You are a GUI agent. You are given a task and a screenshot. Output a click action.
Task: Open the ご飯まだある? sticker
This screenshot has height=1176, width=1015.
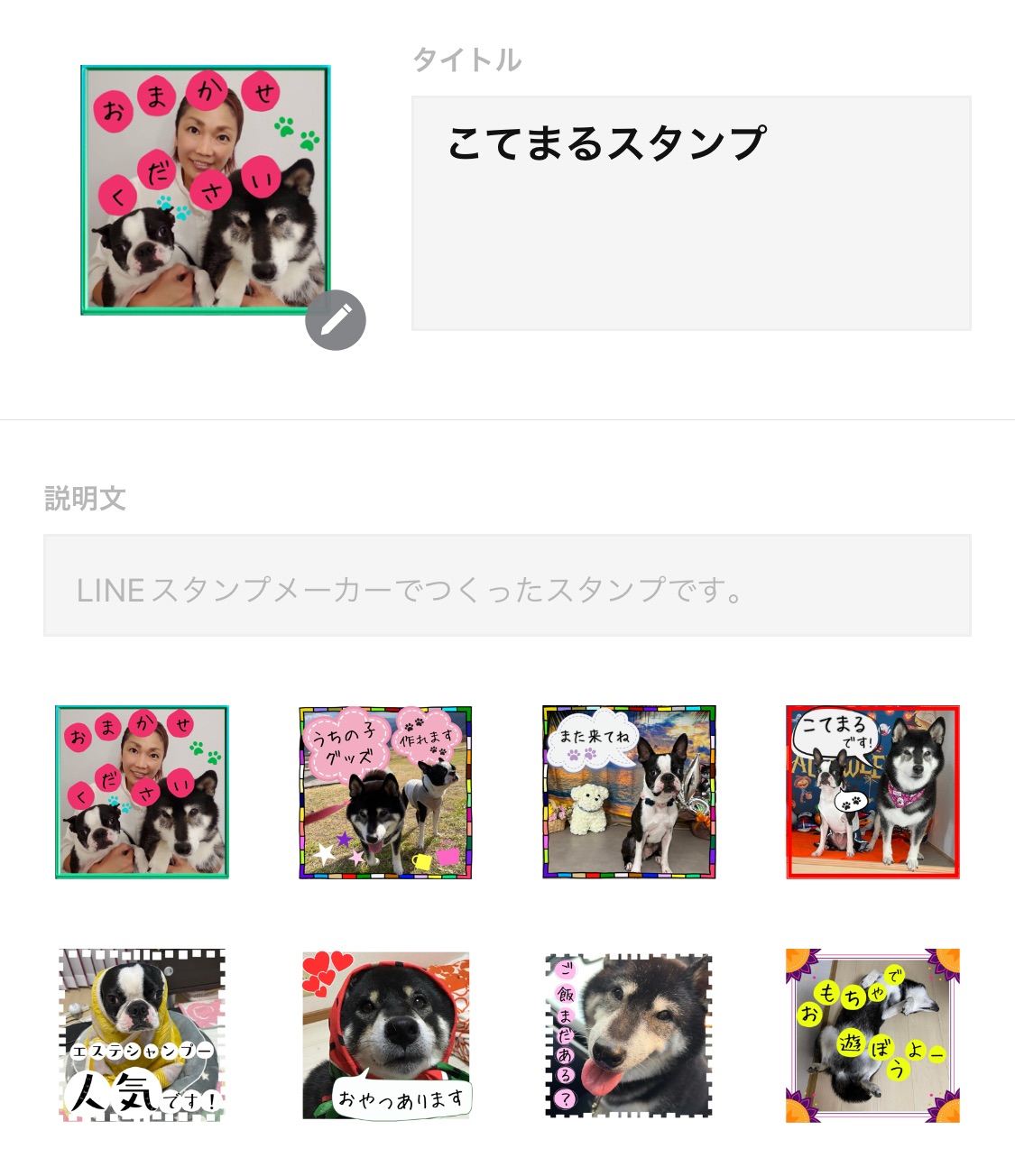pyautogui.click(x=629, y=1035)
